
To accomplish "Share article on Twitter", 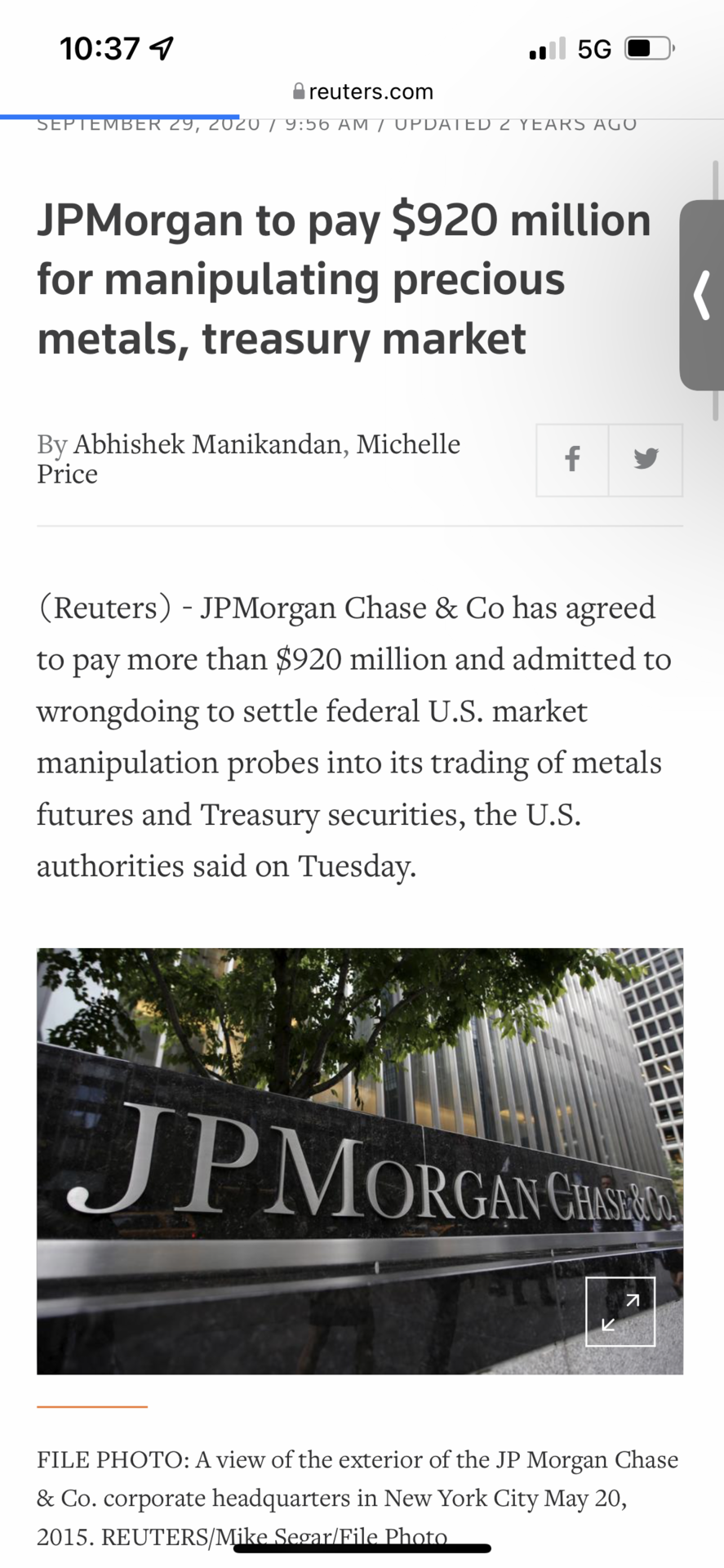I will 646,459.
